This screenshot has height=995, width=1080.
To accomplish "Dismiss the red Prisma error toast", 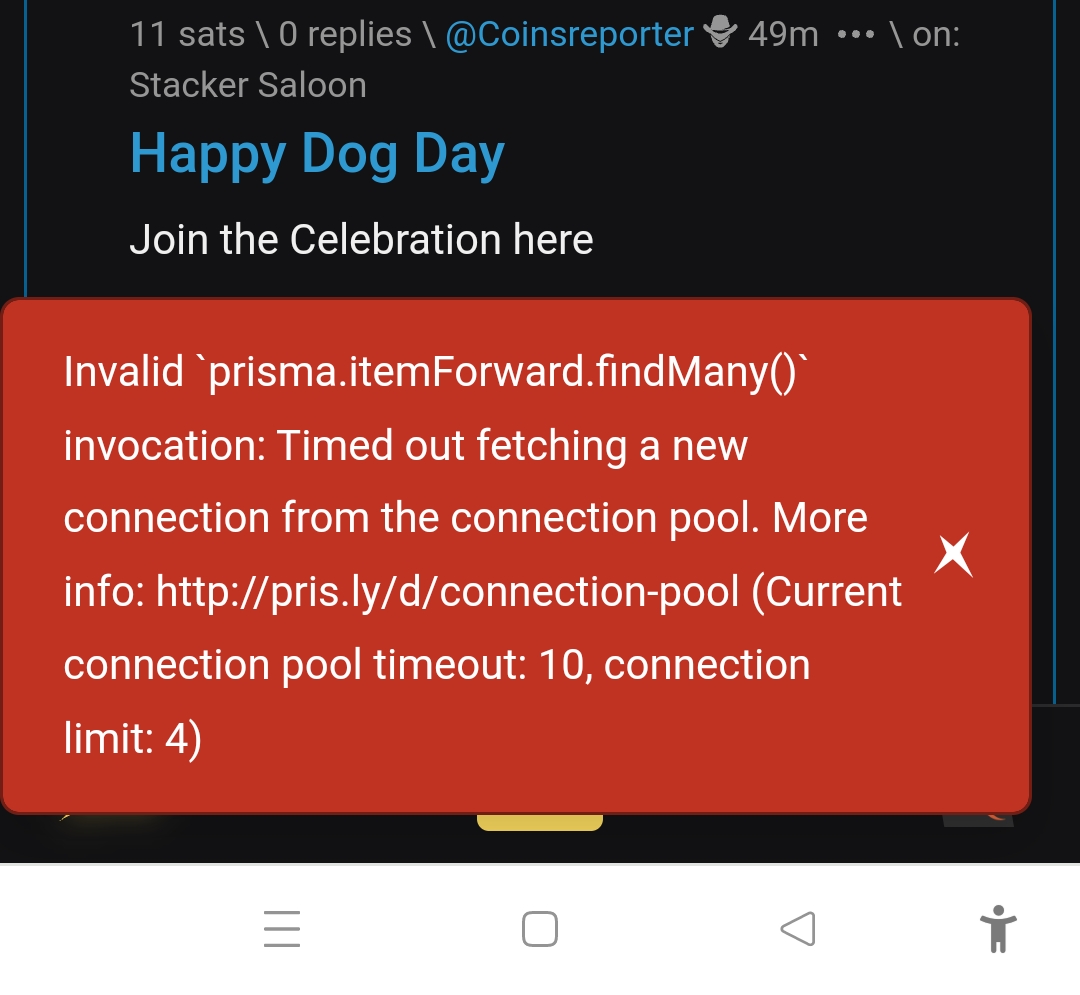I will 953,555.
